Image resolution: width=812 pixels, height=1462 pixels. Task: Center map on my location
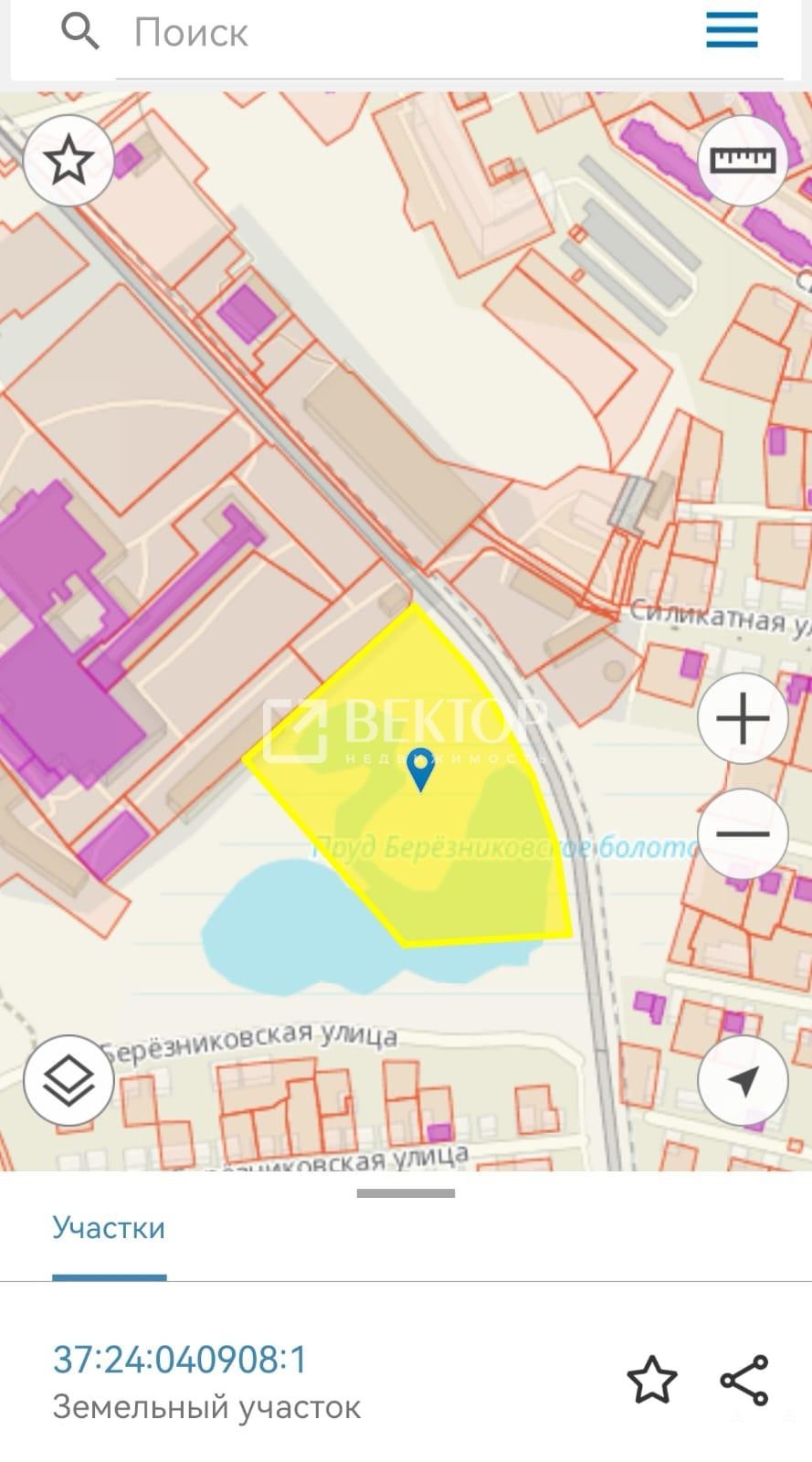[743, 1080]
